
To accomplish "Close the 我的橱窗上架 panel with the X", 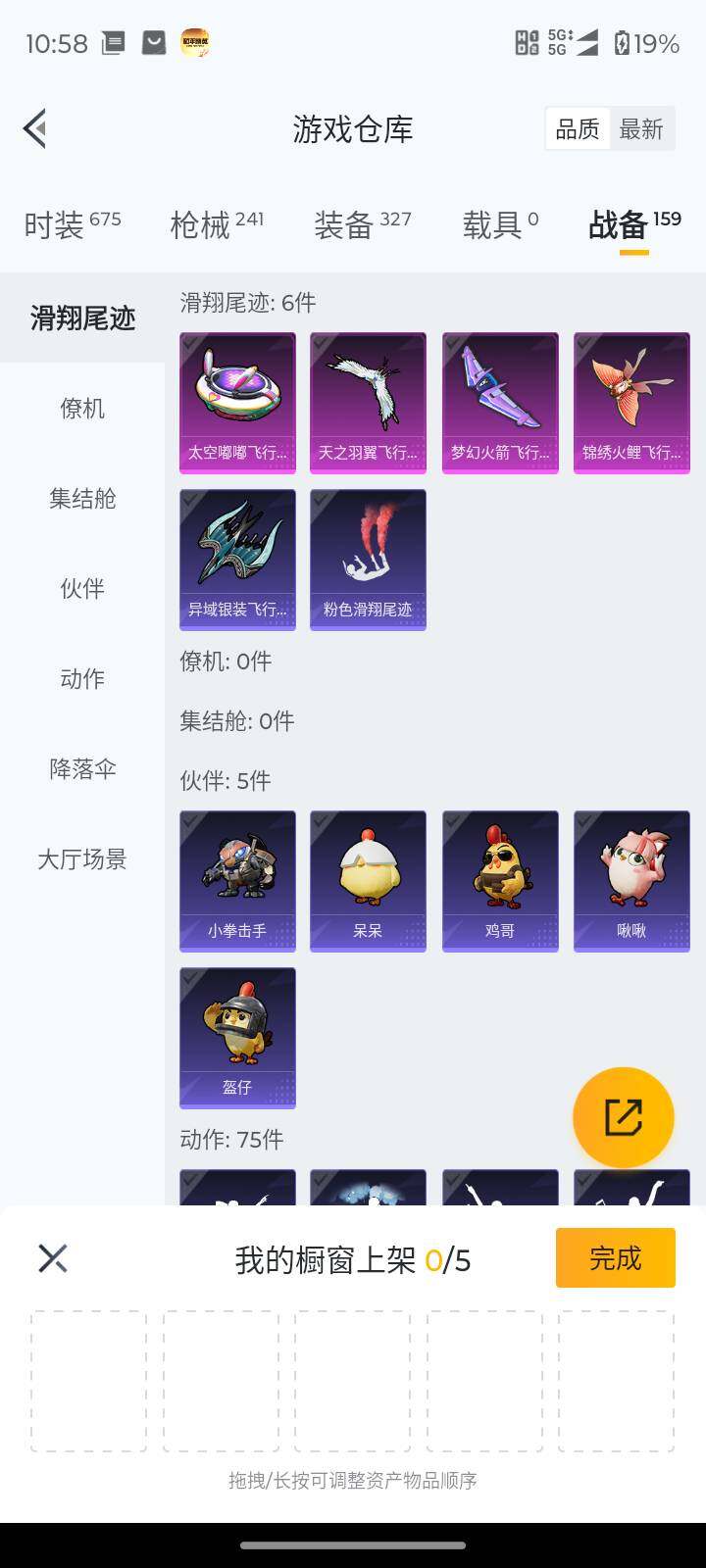I will 52,1257.
